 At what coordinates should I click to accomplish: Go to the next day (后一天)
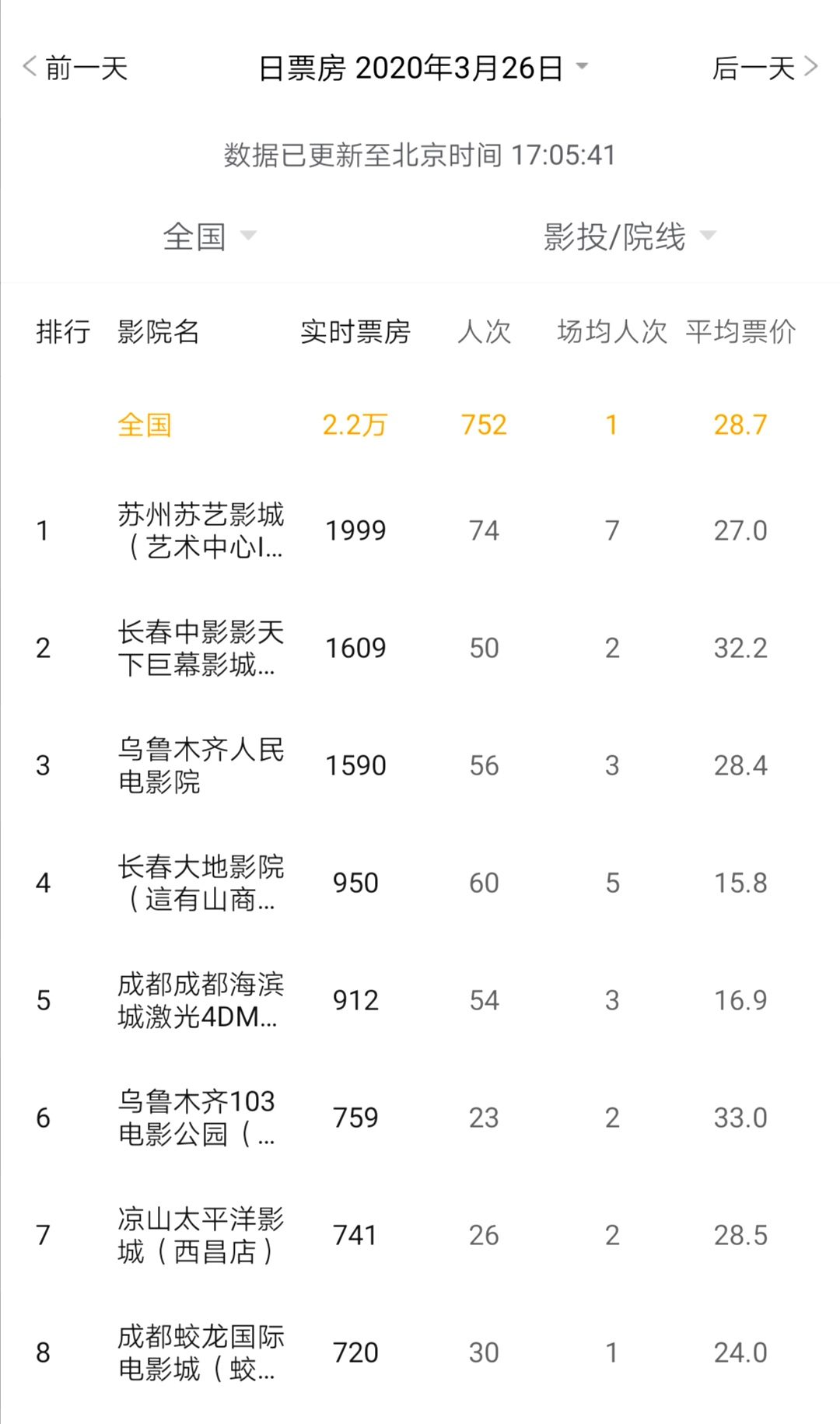pyautogui.click(x=765, y=68)
